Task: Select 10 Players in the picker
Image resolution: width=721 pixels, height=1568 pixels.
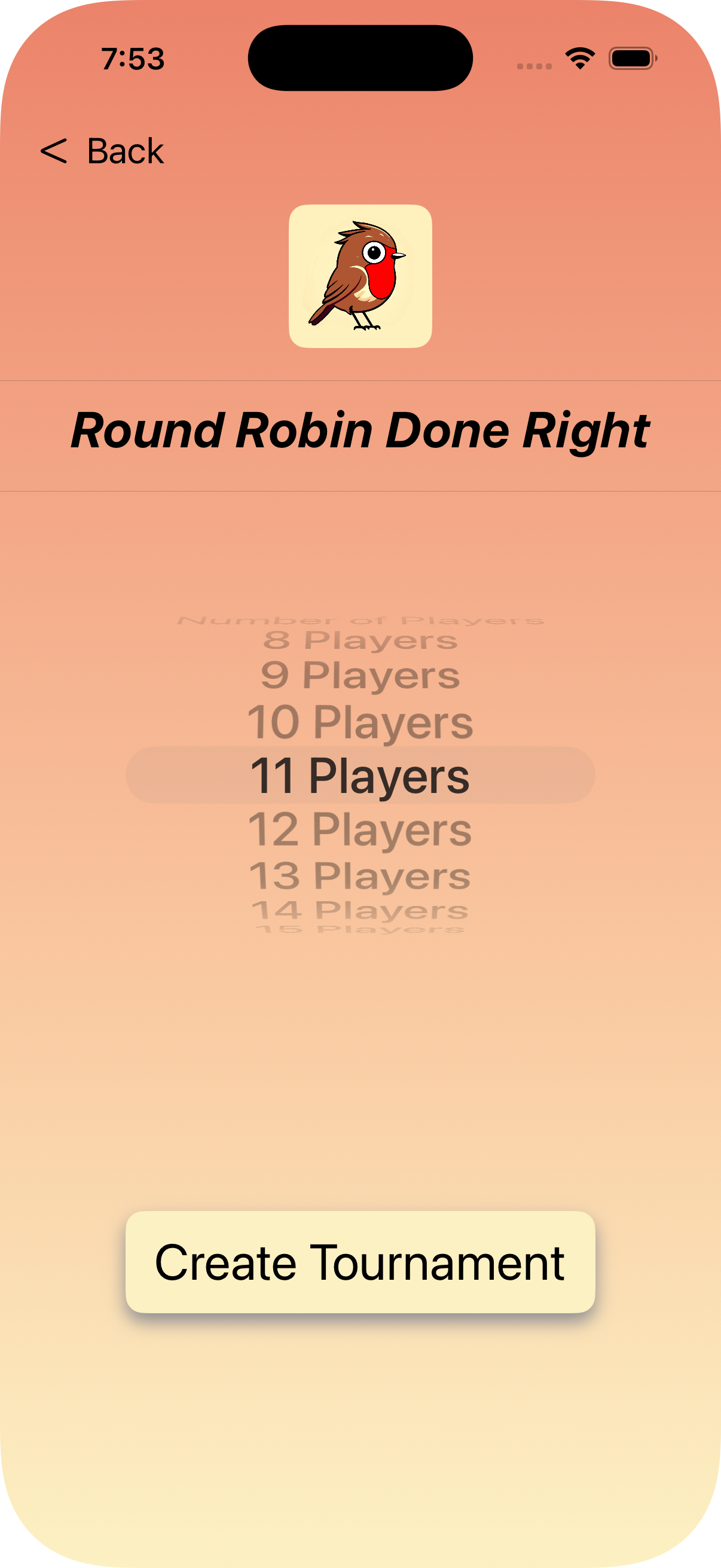Action: click(x=360, y=722)
